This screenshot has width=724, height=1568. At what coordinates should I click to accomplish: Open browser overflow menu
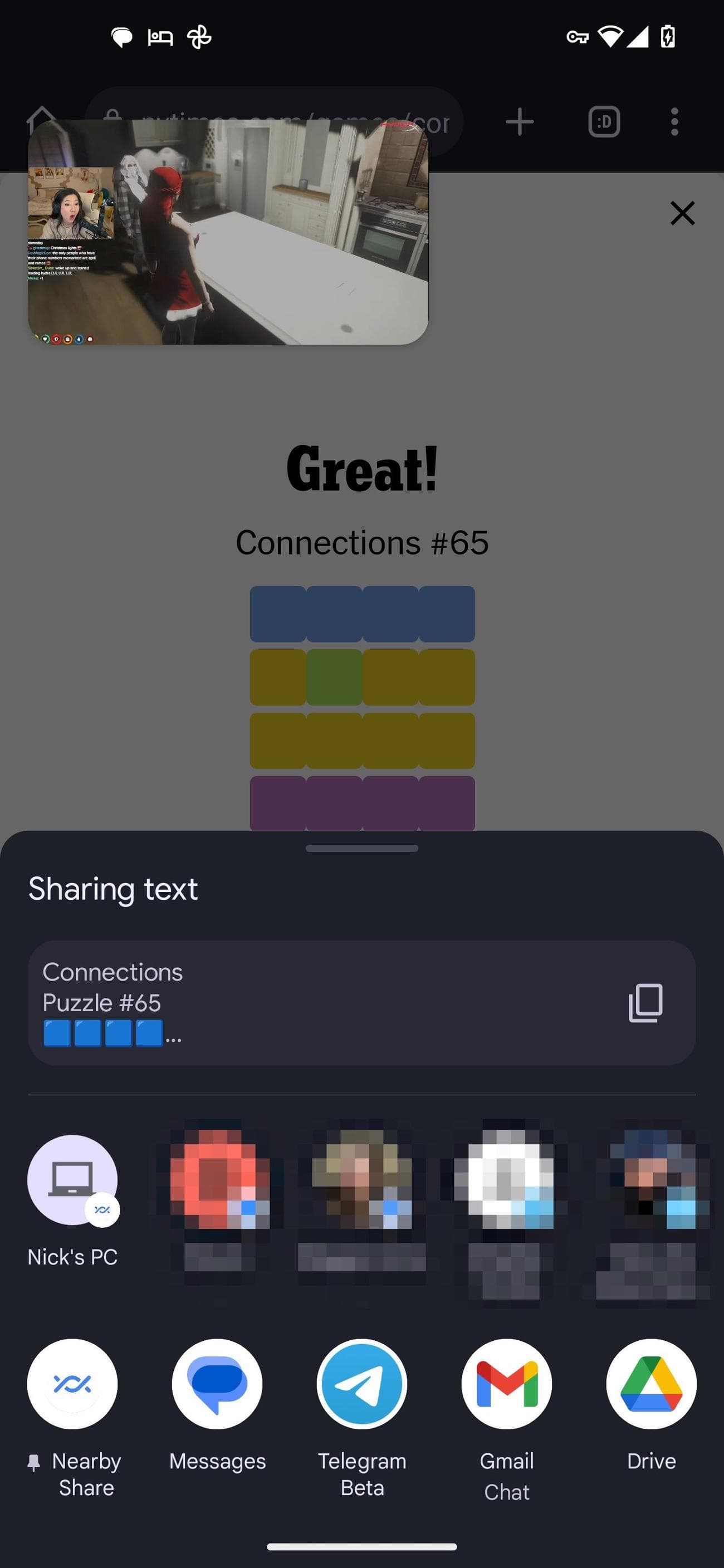(x=674, y=122)
